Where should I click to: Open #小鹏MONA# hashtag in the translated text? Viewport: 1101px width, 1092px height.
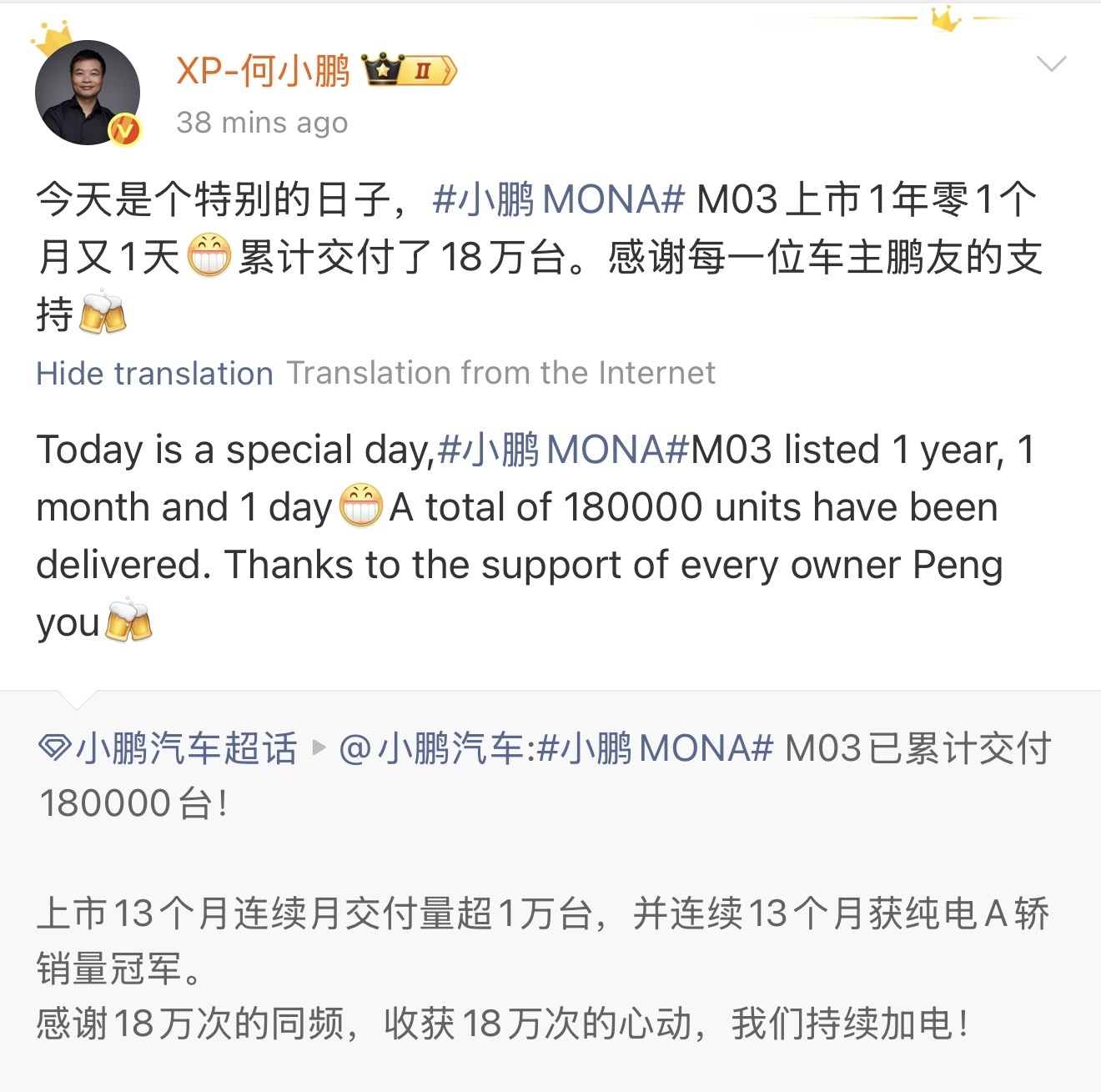click(563, 450)
